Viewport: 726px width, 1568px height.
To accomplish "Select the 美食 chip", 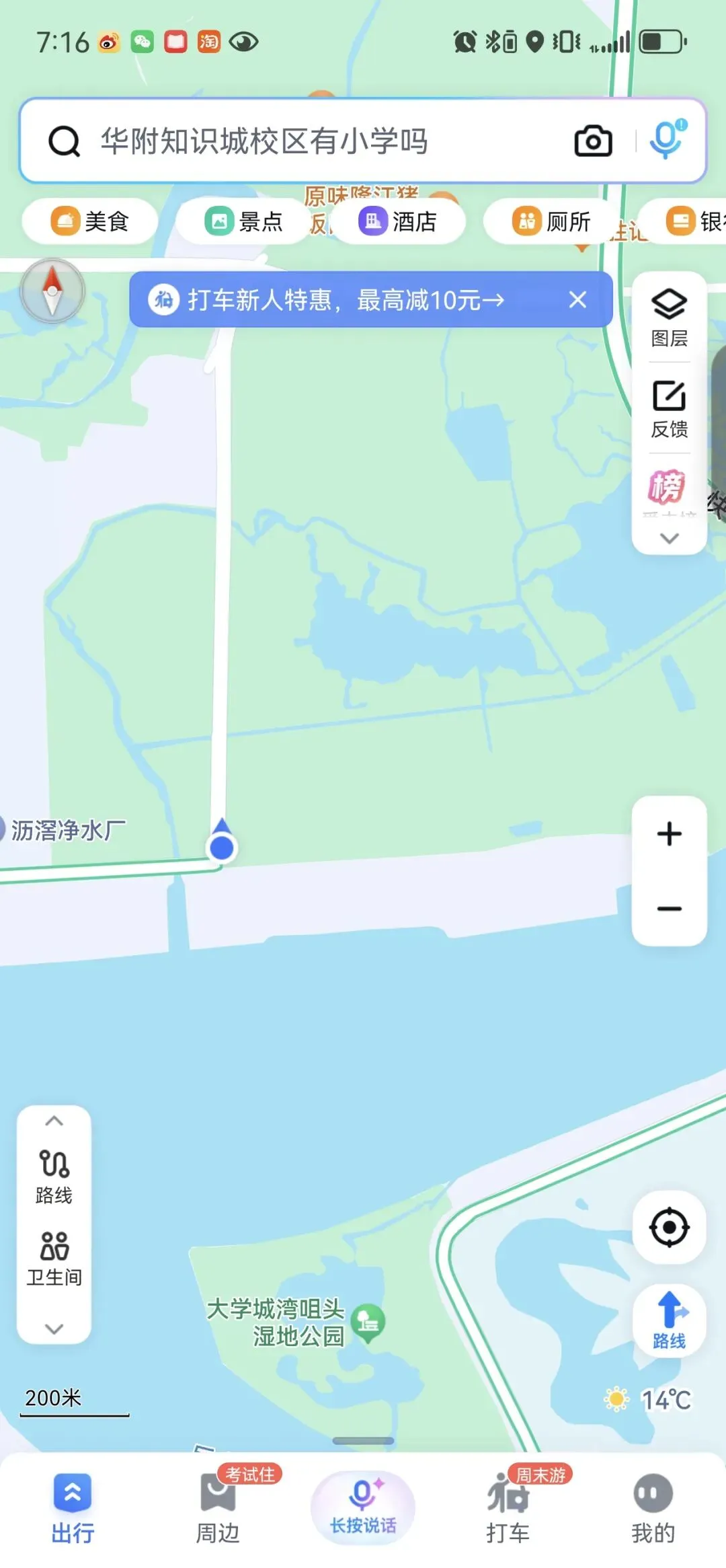I will (x=90, y=221).
